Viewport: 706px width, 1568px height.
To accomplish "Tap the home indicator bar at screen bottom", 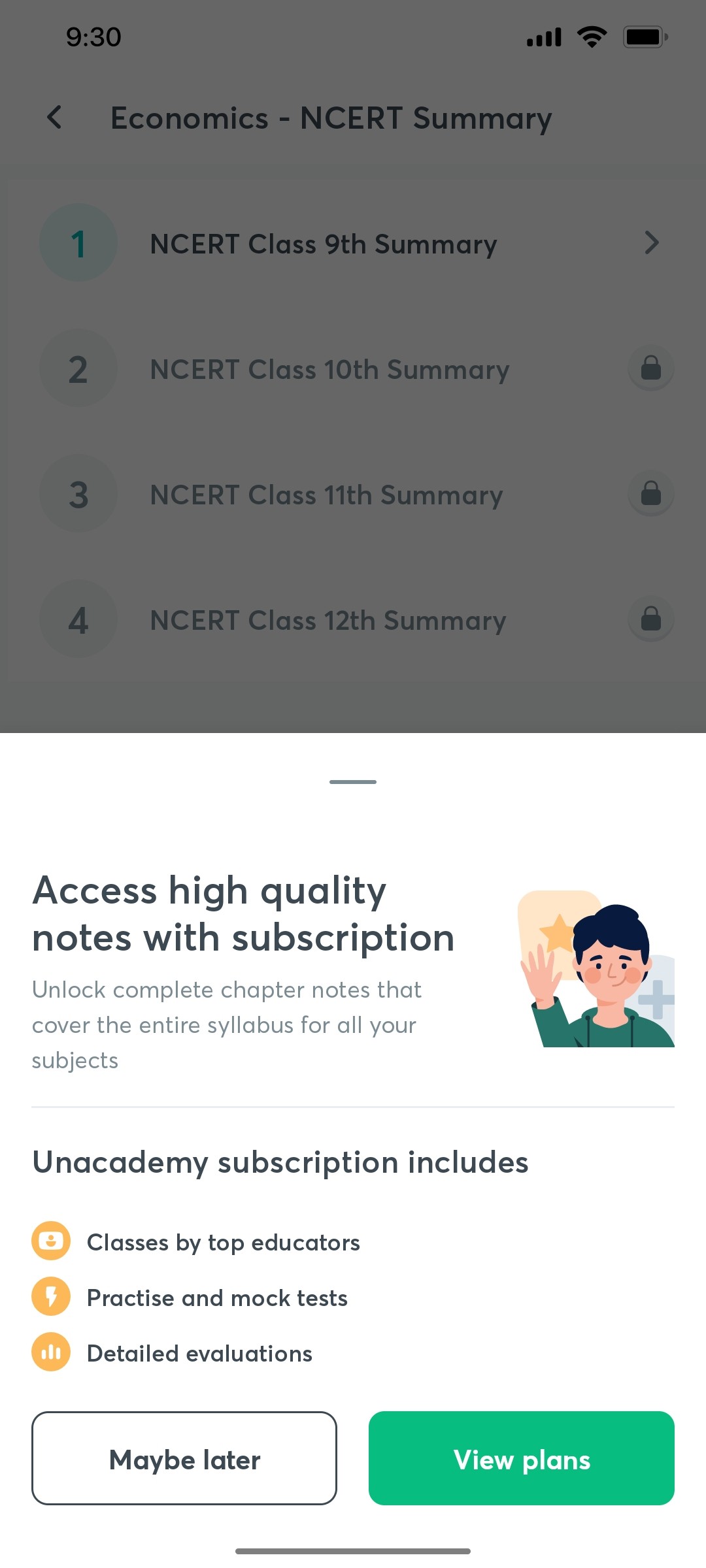I will coord(352,1550).
